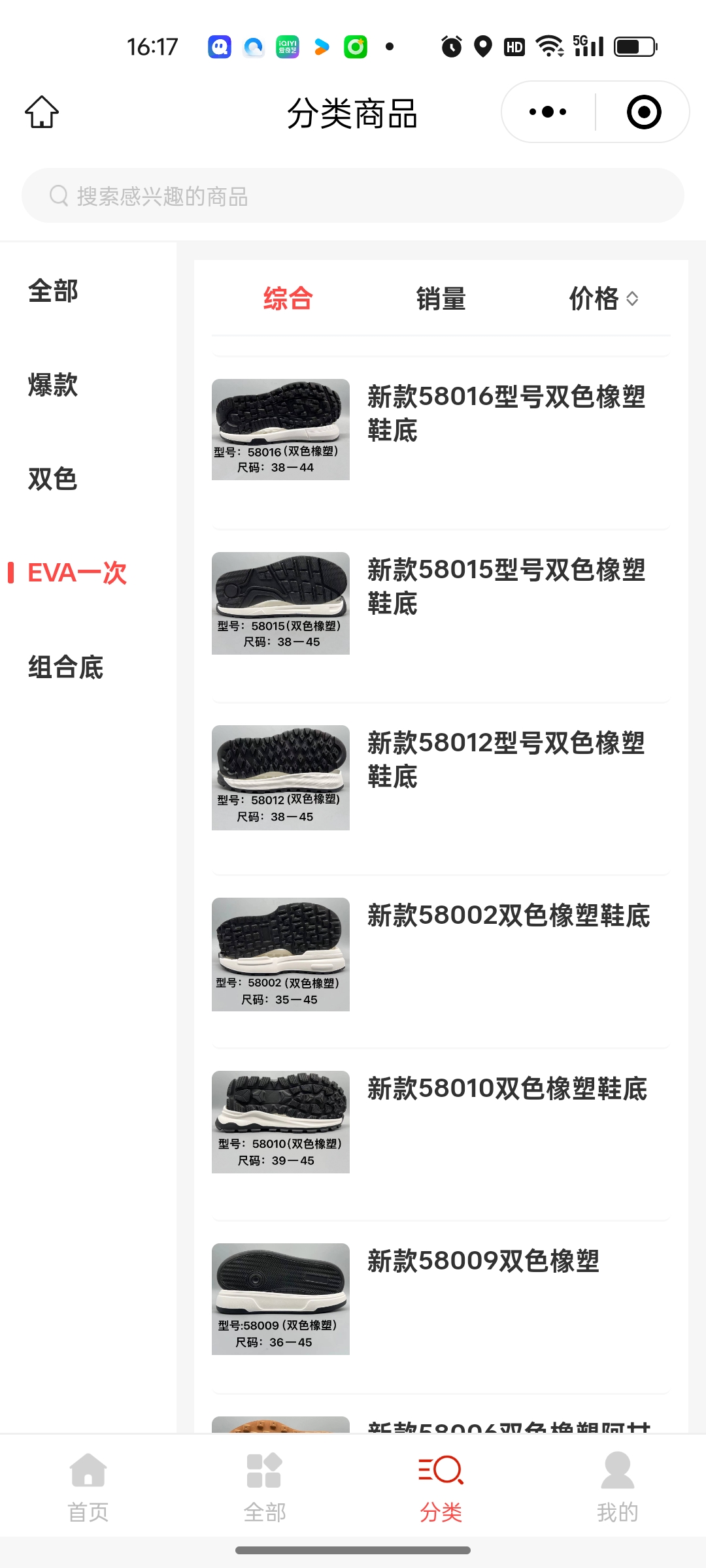Screen dimensions: 706x1568
Task: Open the mini-program more options menu
Action: [548, 112]
